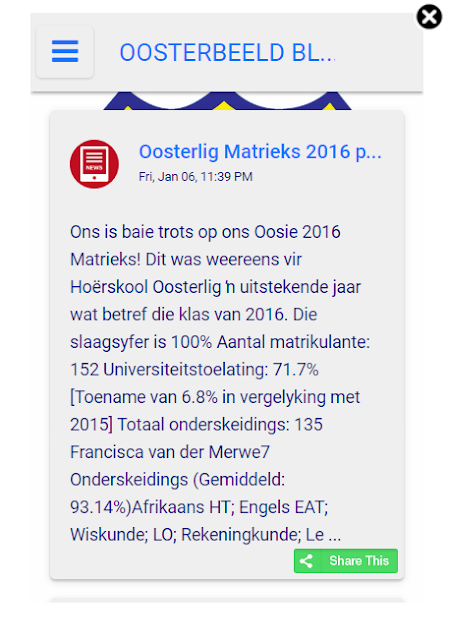This screenshot has width=449, height=640.
Task: Close the preview with the X
Action: [429, 17]
